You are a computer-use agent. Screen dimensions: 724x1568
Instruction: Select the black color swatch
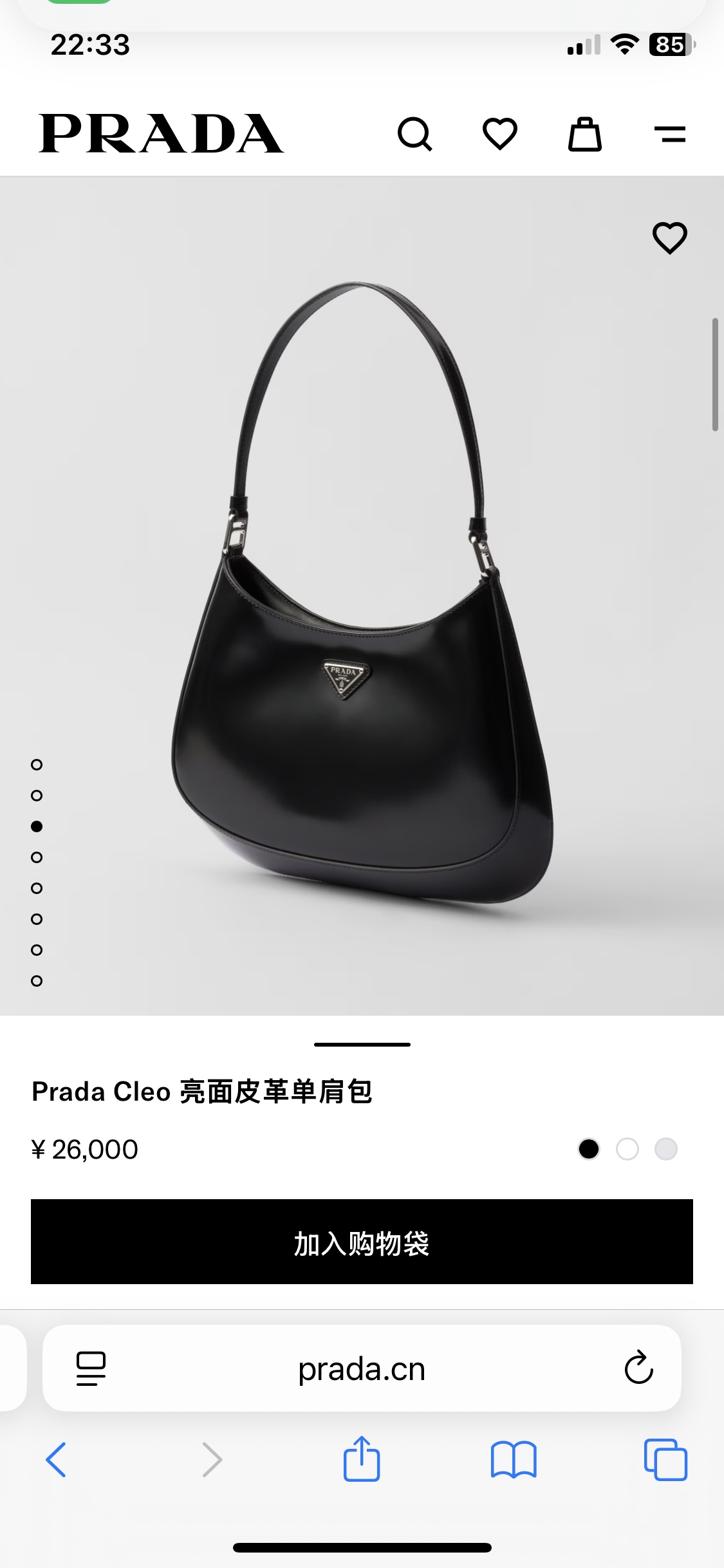tap(589, 1149)
